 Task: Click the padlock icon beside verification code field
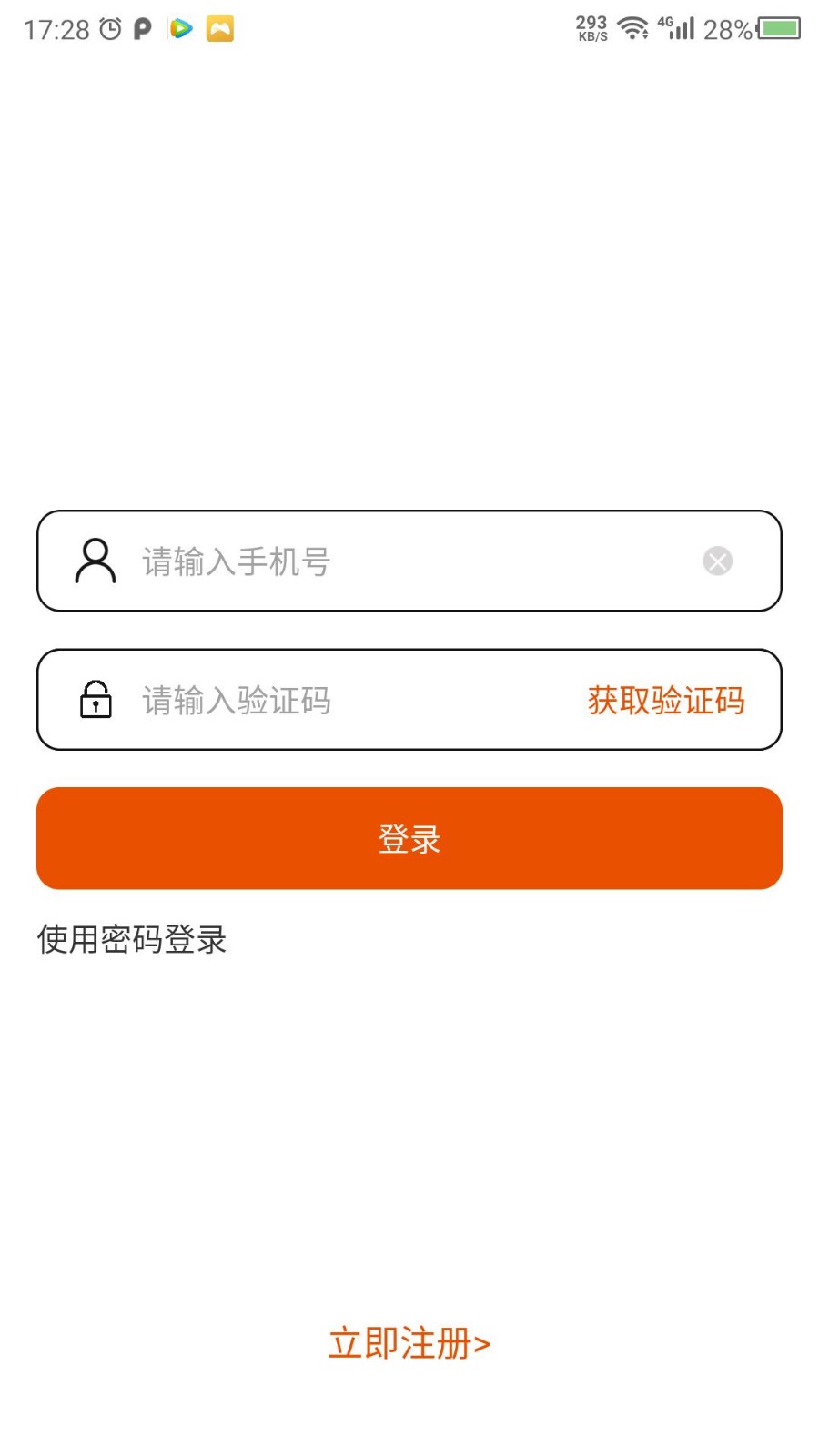pyautogui.click(x=95, y=701)
